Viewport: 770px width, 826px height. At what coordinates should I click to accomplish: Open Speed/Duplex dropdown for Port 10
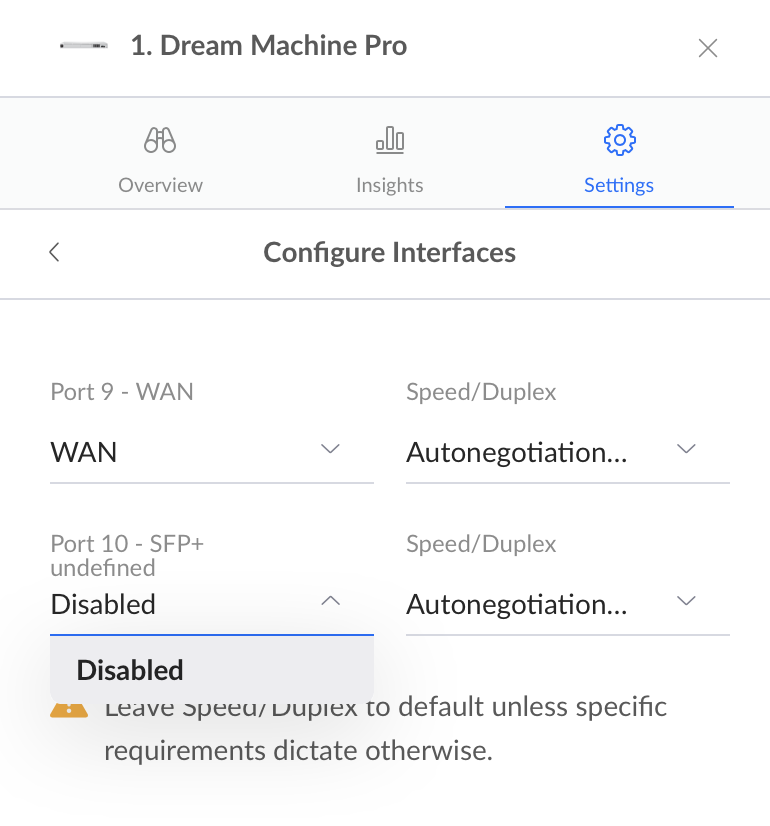[x=567, y=603]
